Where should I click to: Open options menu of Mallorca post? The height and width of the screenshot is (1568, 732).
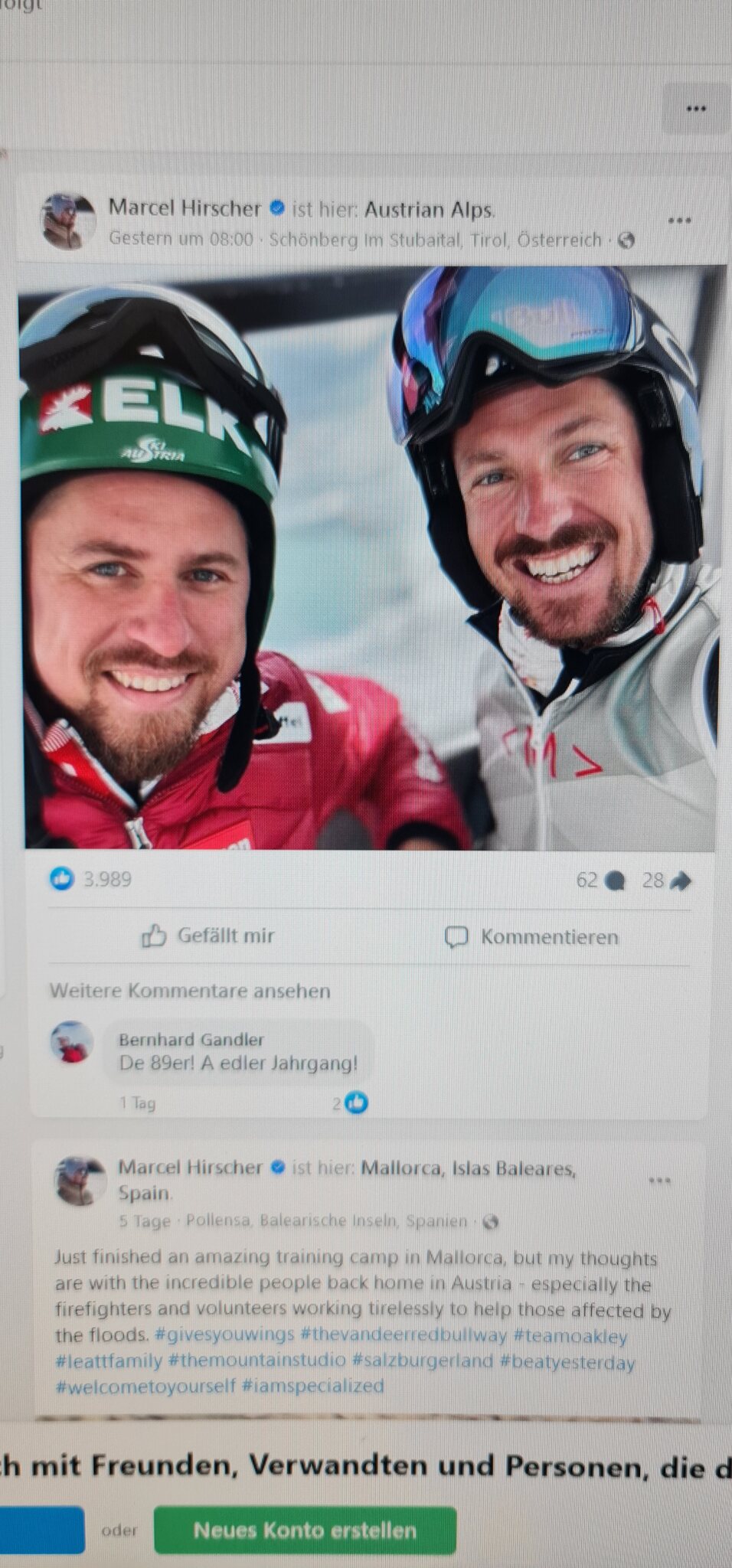[x=659, y=1181]
